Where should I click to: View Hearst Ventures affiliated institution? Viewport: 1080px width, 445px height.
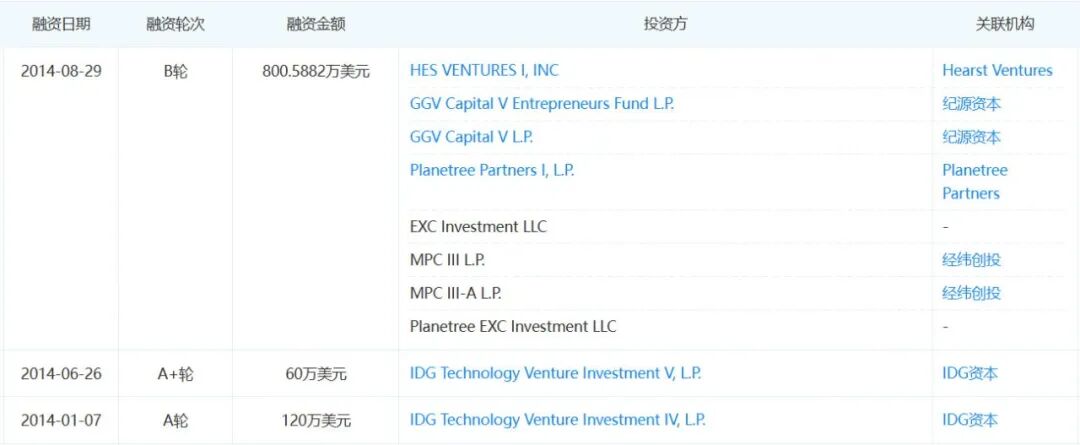point(997,70)
